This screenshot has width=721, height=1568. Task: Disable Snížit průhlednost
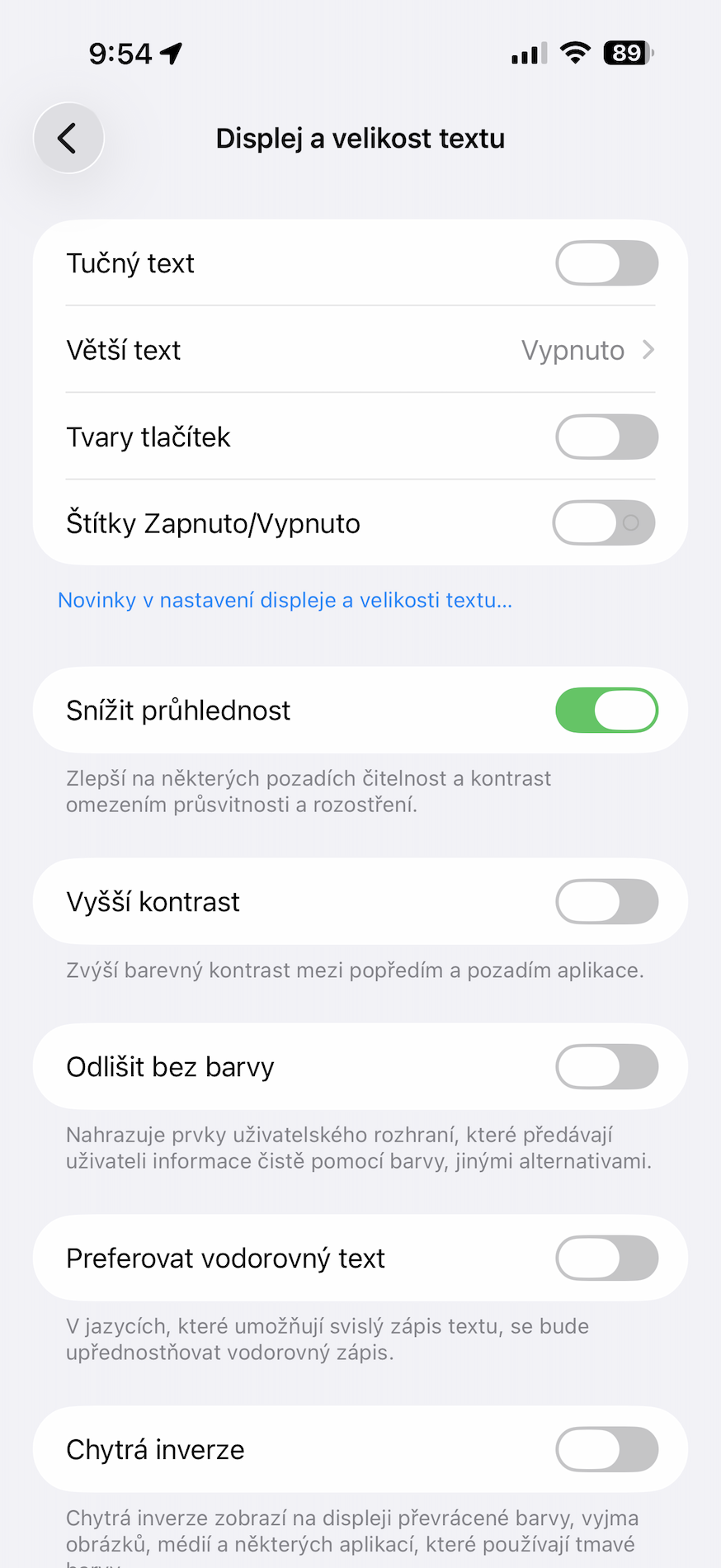607,711
